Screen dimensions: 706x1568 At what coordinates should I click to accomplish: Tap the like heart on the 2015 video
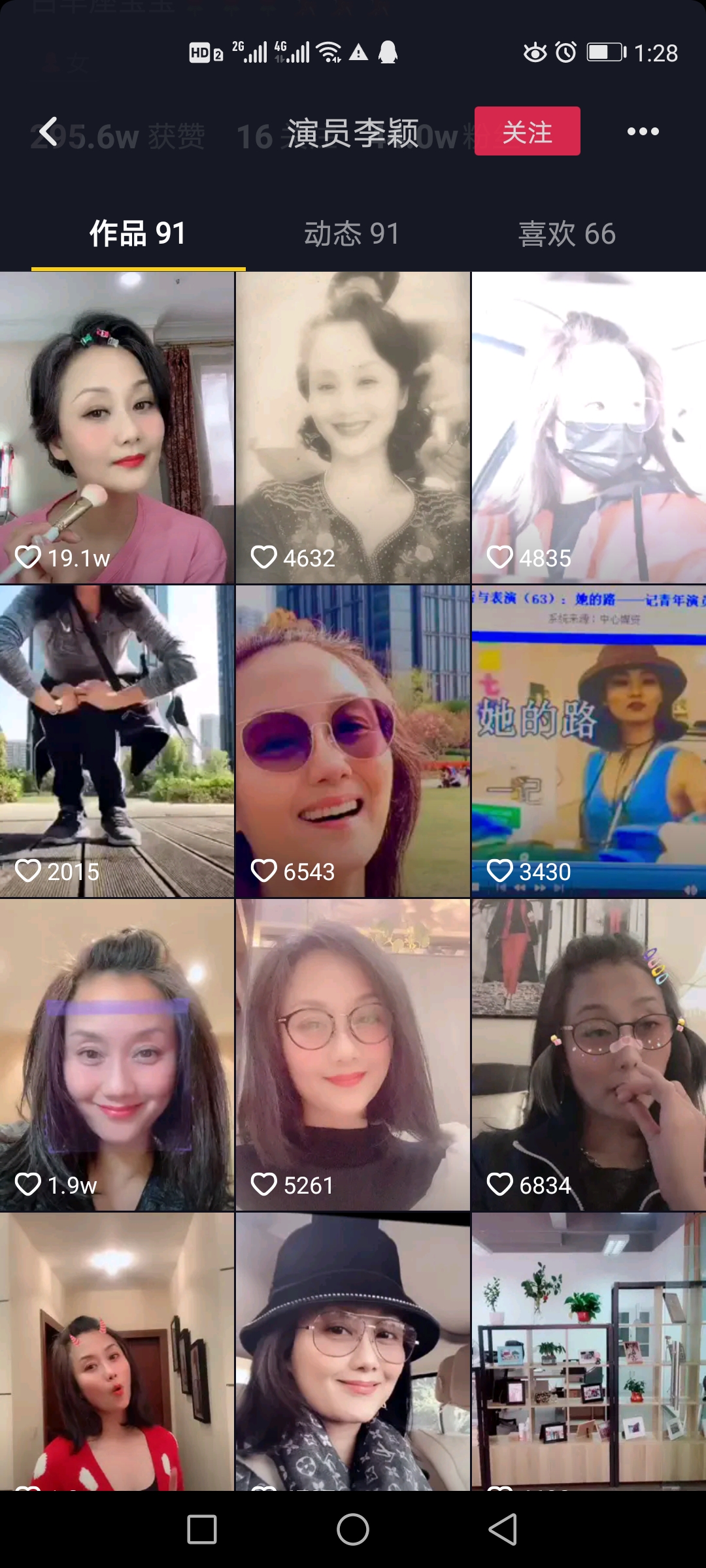pyautogui.click(x=29, y=871)
